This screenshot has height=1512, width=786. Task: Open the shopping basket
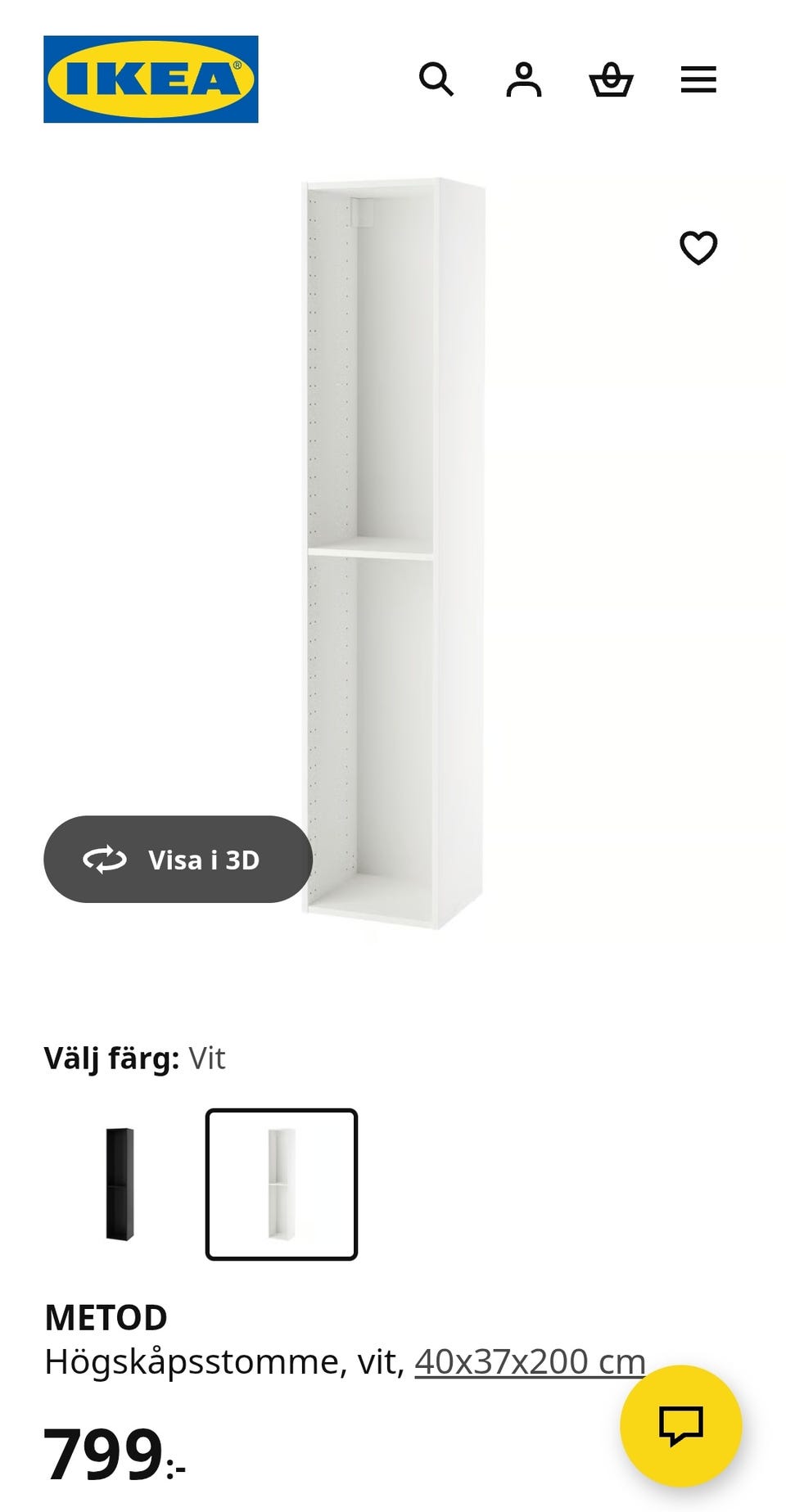tap(612, 79)
